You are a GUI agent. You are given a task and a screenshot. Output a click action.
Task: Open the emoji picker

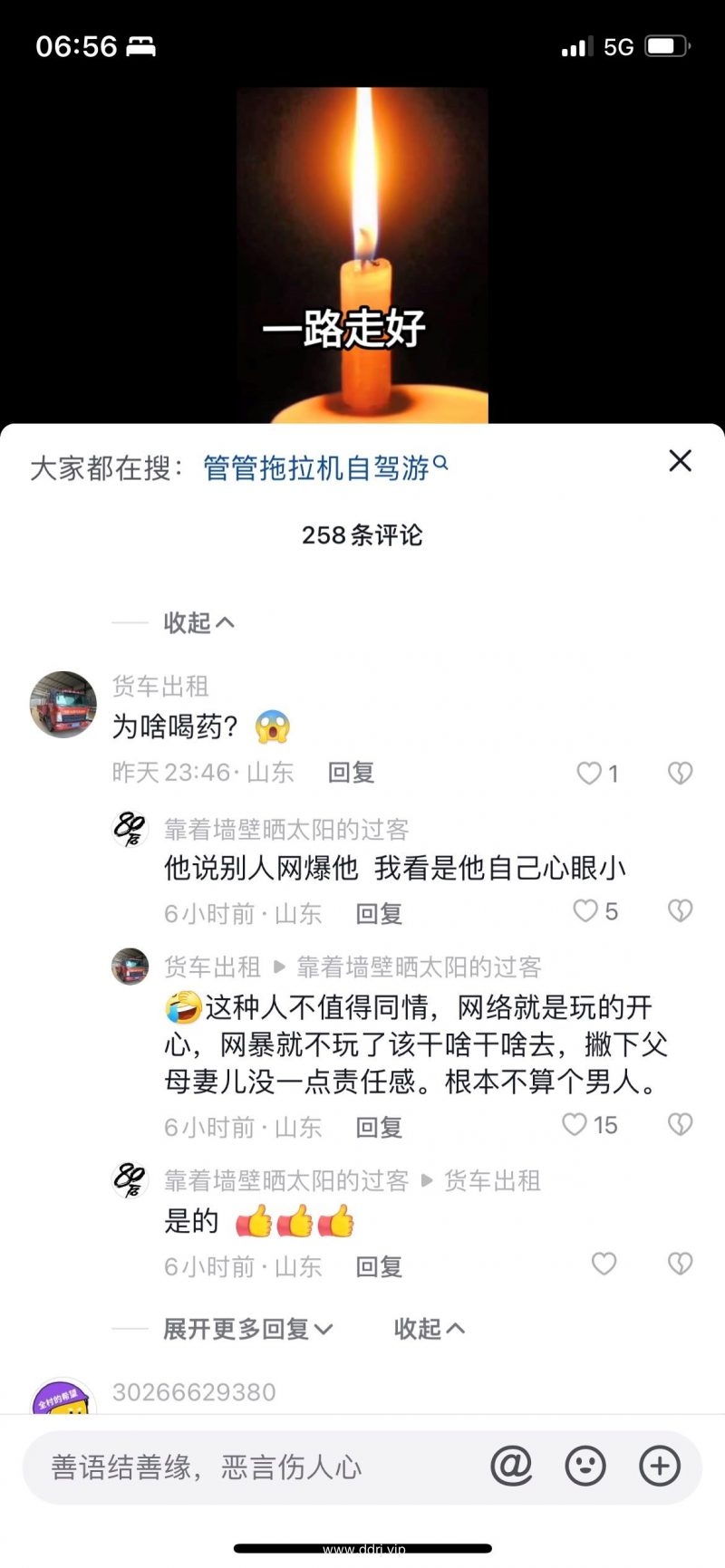click(585, 1467)
